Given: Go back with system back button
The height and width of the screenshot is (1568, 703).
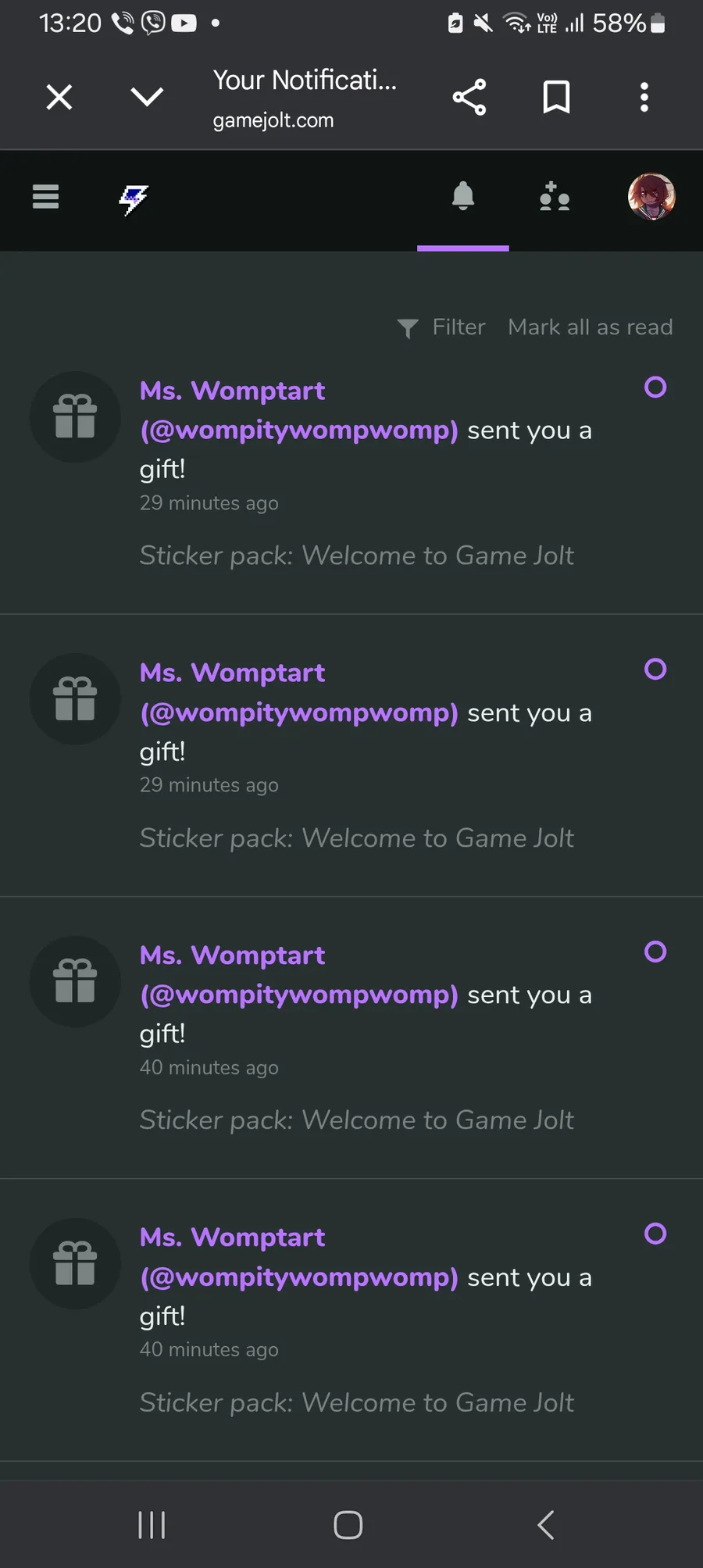Looking at the screenshot, I should (x=546, y=1524).
